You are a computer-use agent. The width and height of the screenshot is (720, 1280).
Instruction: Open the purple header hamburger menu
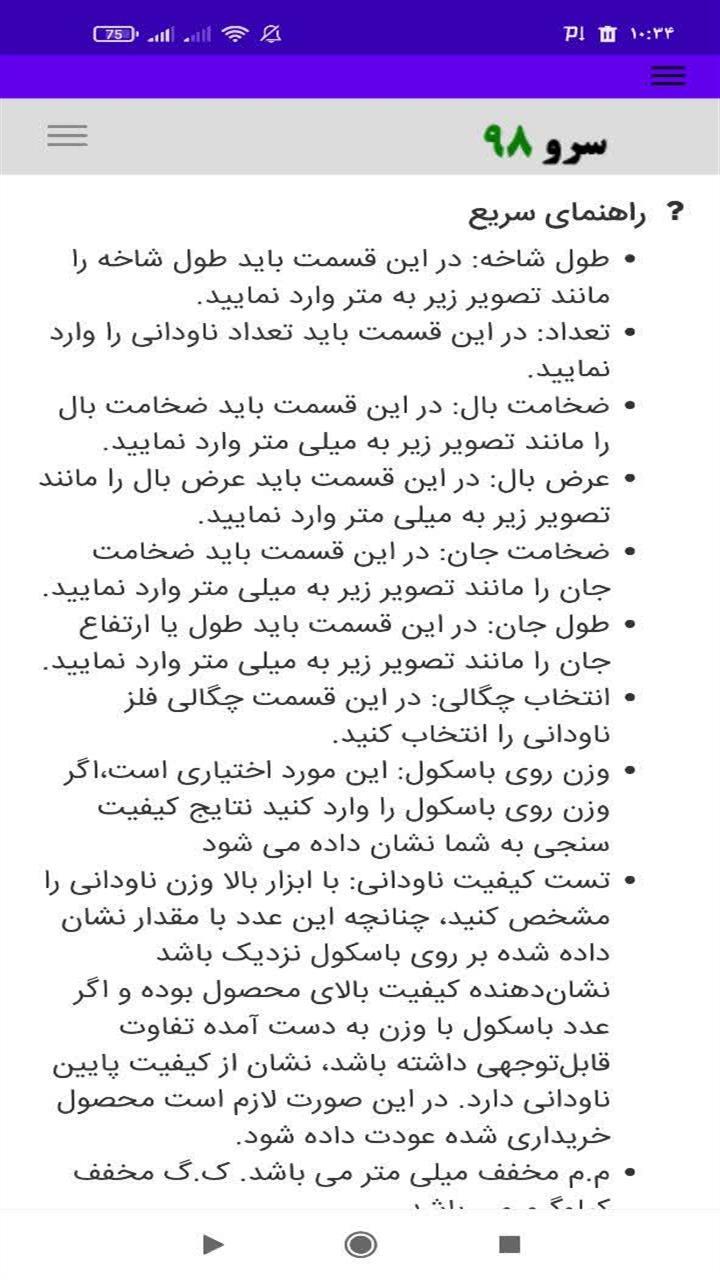[667, 76]
